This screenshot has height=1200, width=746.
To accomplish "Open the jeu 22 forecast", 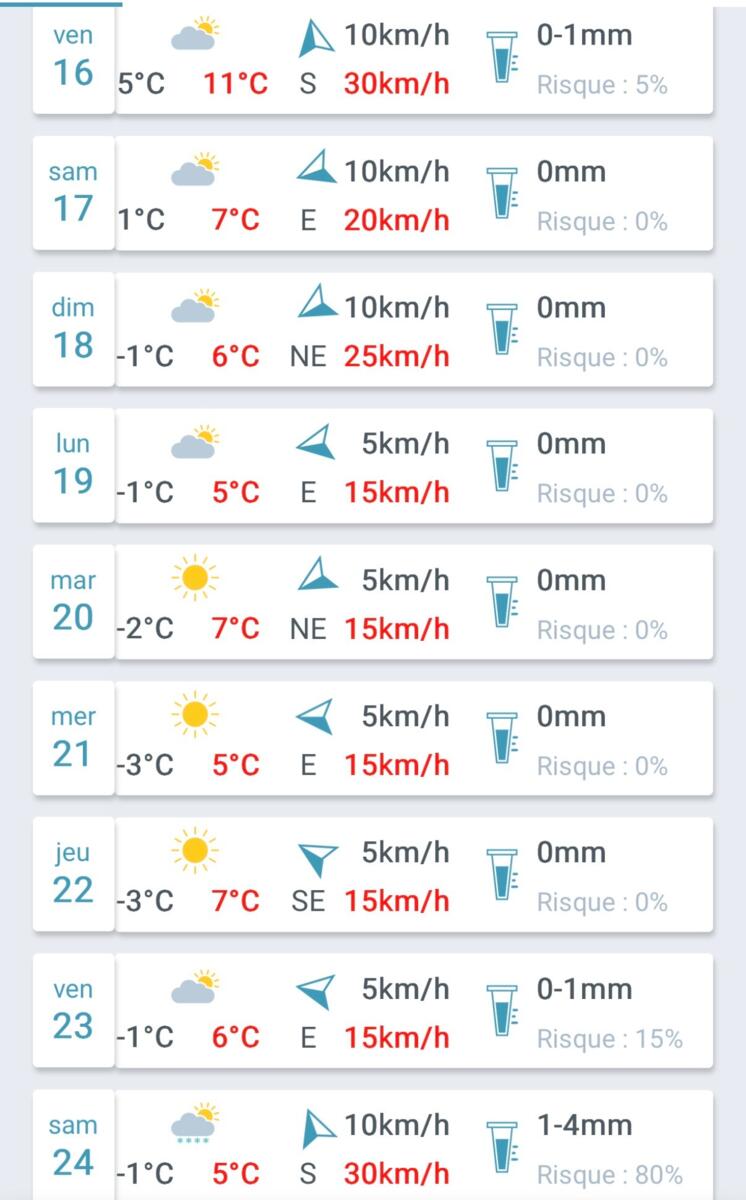I will pyautogui.click(x=372, y=876).
